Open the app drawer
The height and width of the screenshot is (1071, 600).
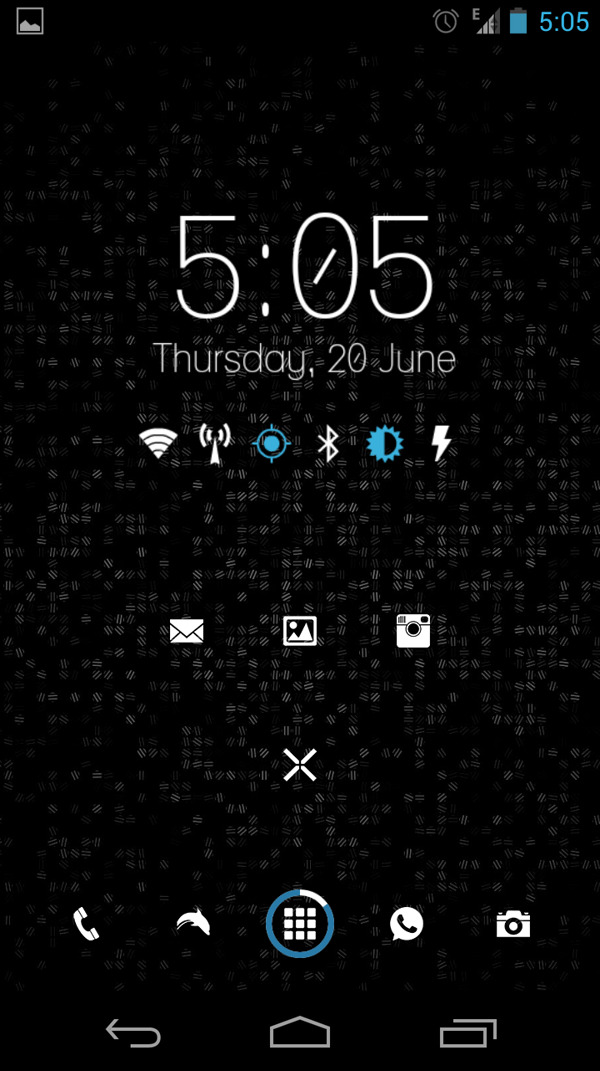click(300, 924)
